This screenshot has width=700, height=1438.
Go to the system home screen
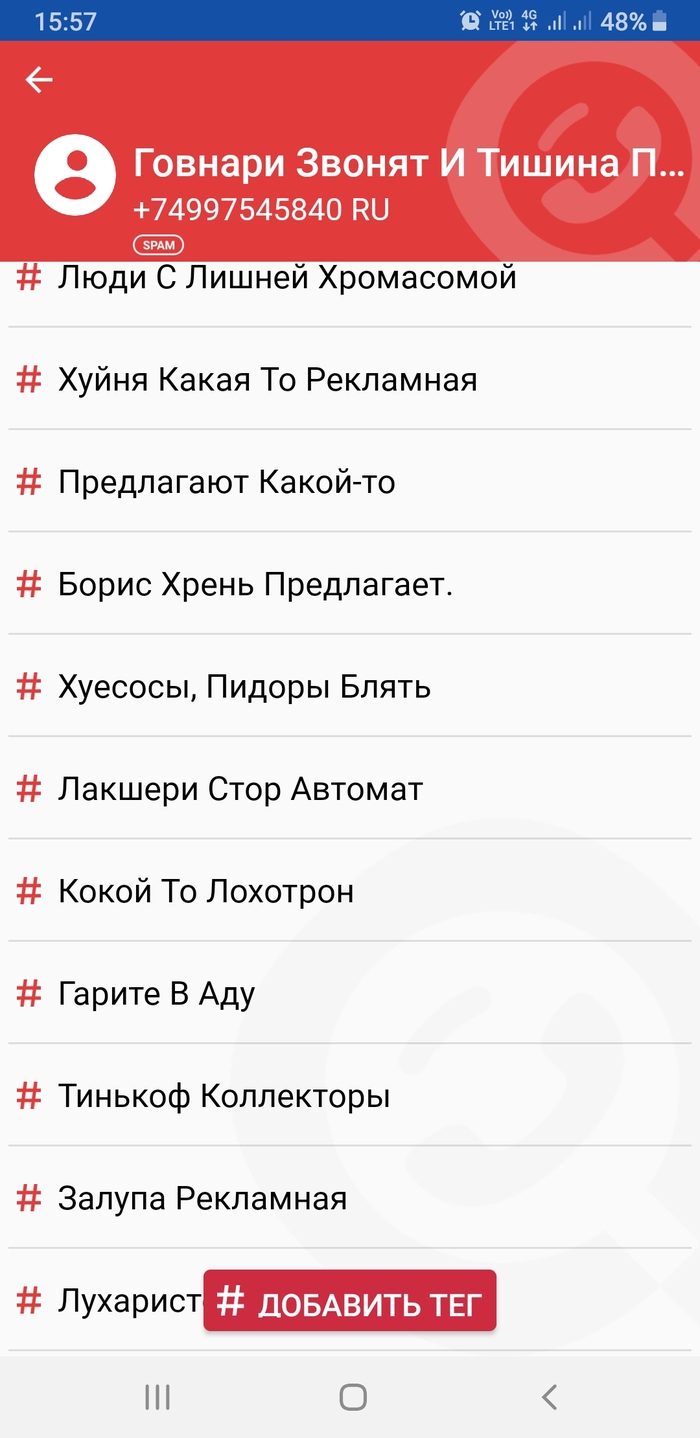tap(352, 1397)
